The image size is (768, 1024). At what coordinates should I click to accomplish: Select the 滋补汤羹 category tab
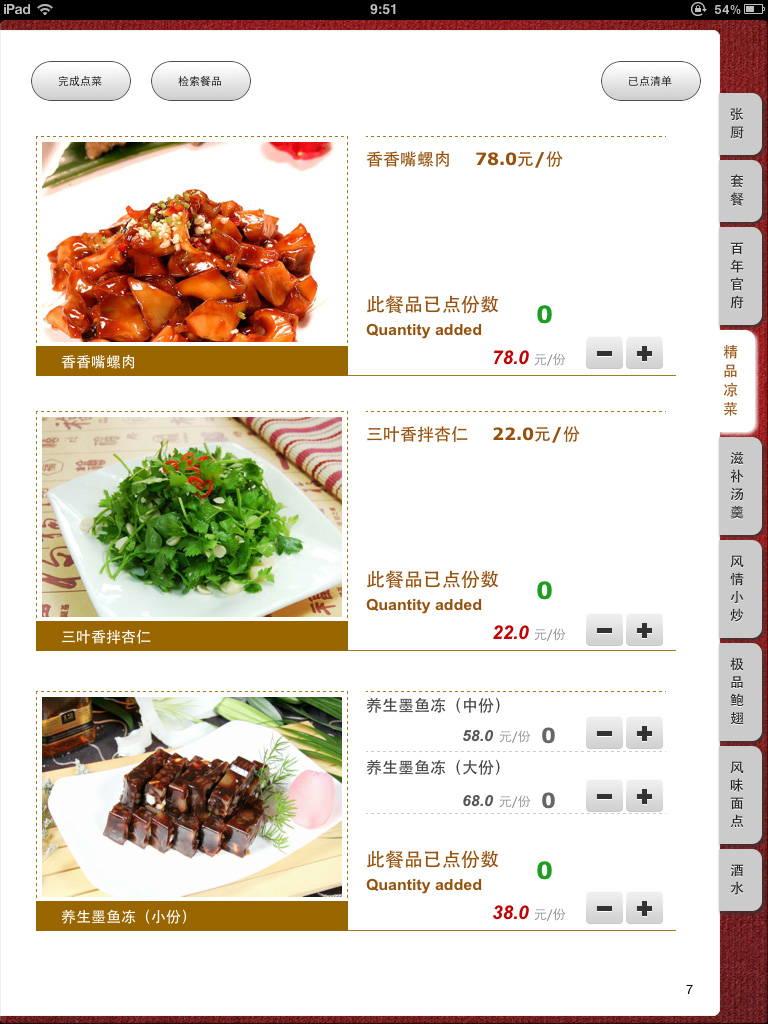point(738,484)
